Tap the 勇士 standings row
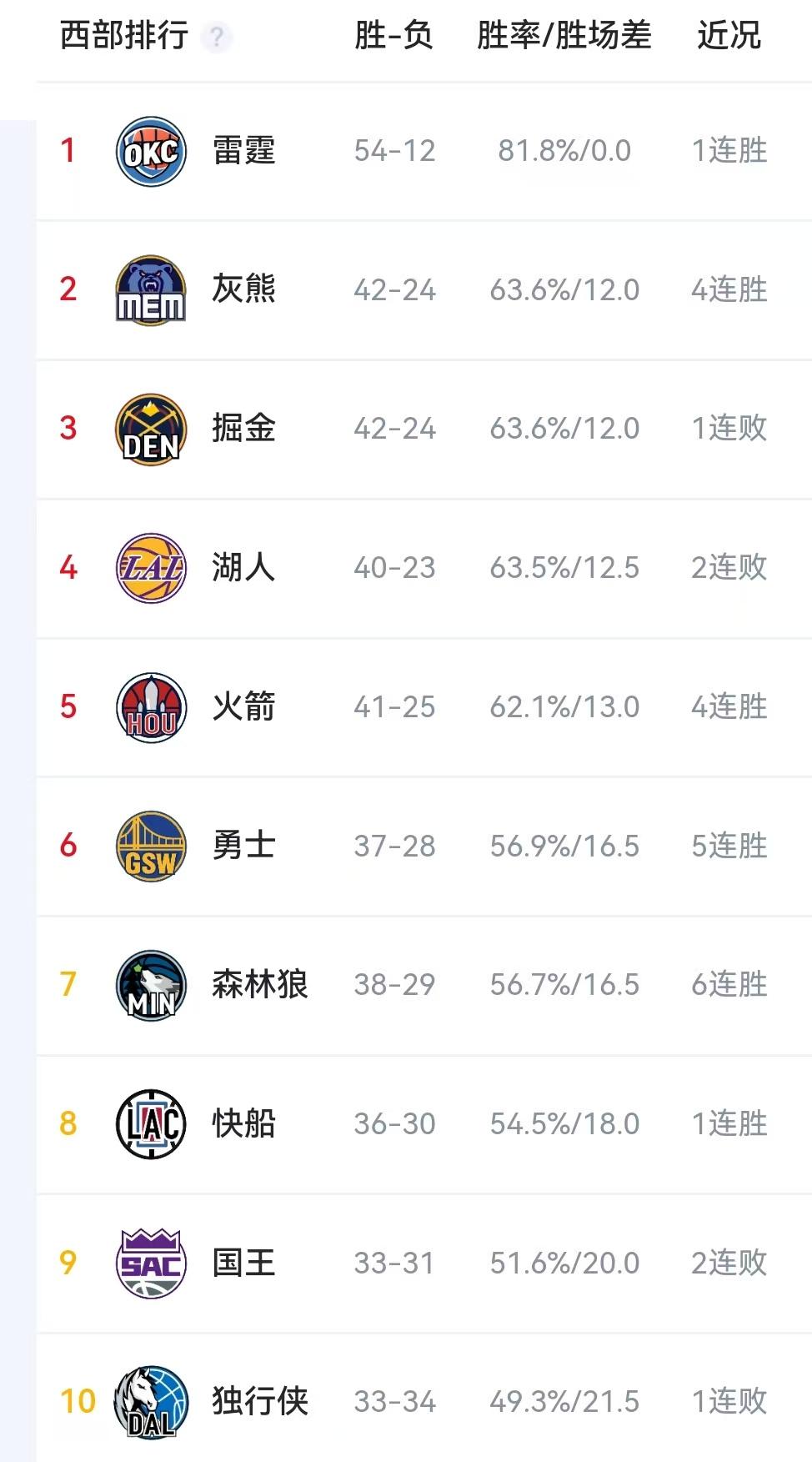 pyautogui.click(x=424, y=847)
